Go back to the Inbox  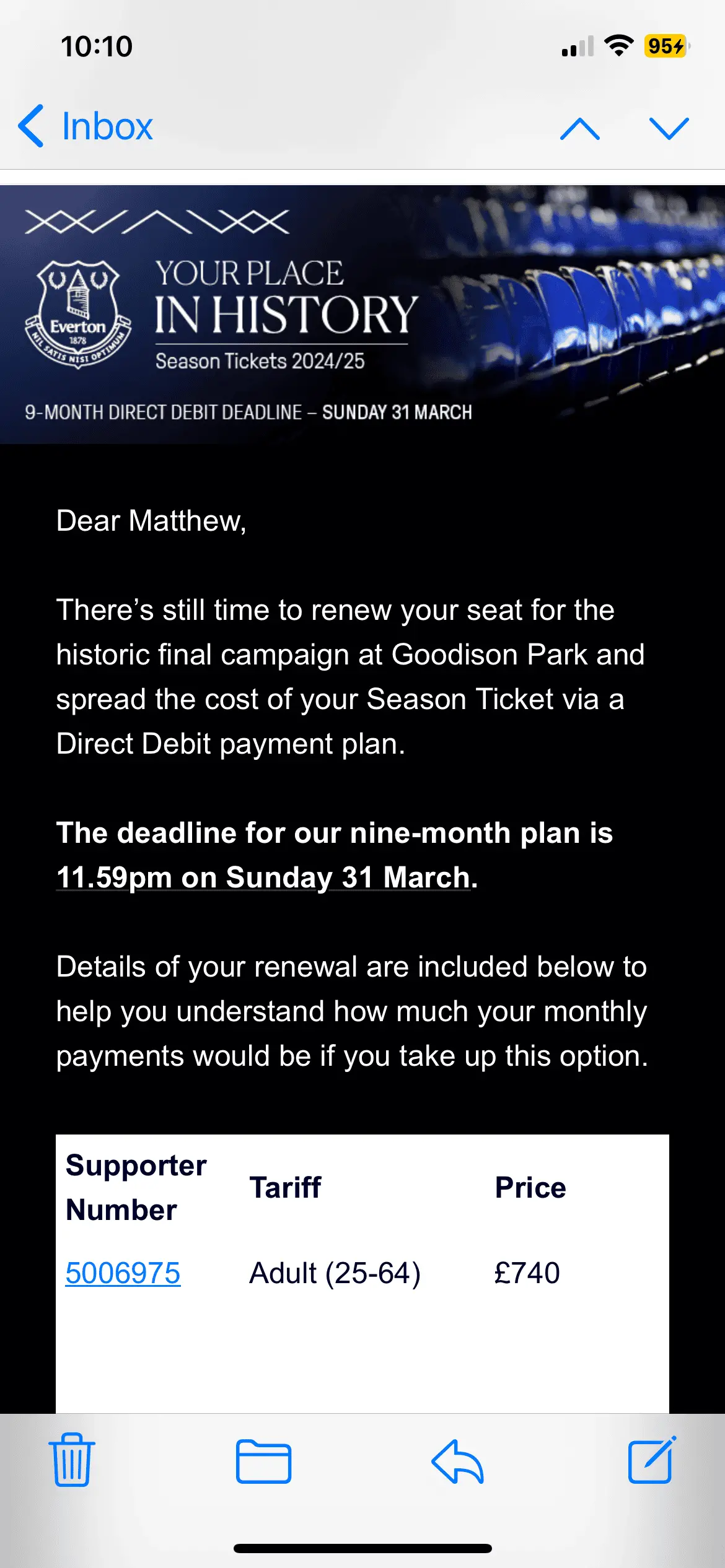coord(86,126)
